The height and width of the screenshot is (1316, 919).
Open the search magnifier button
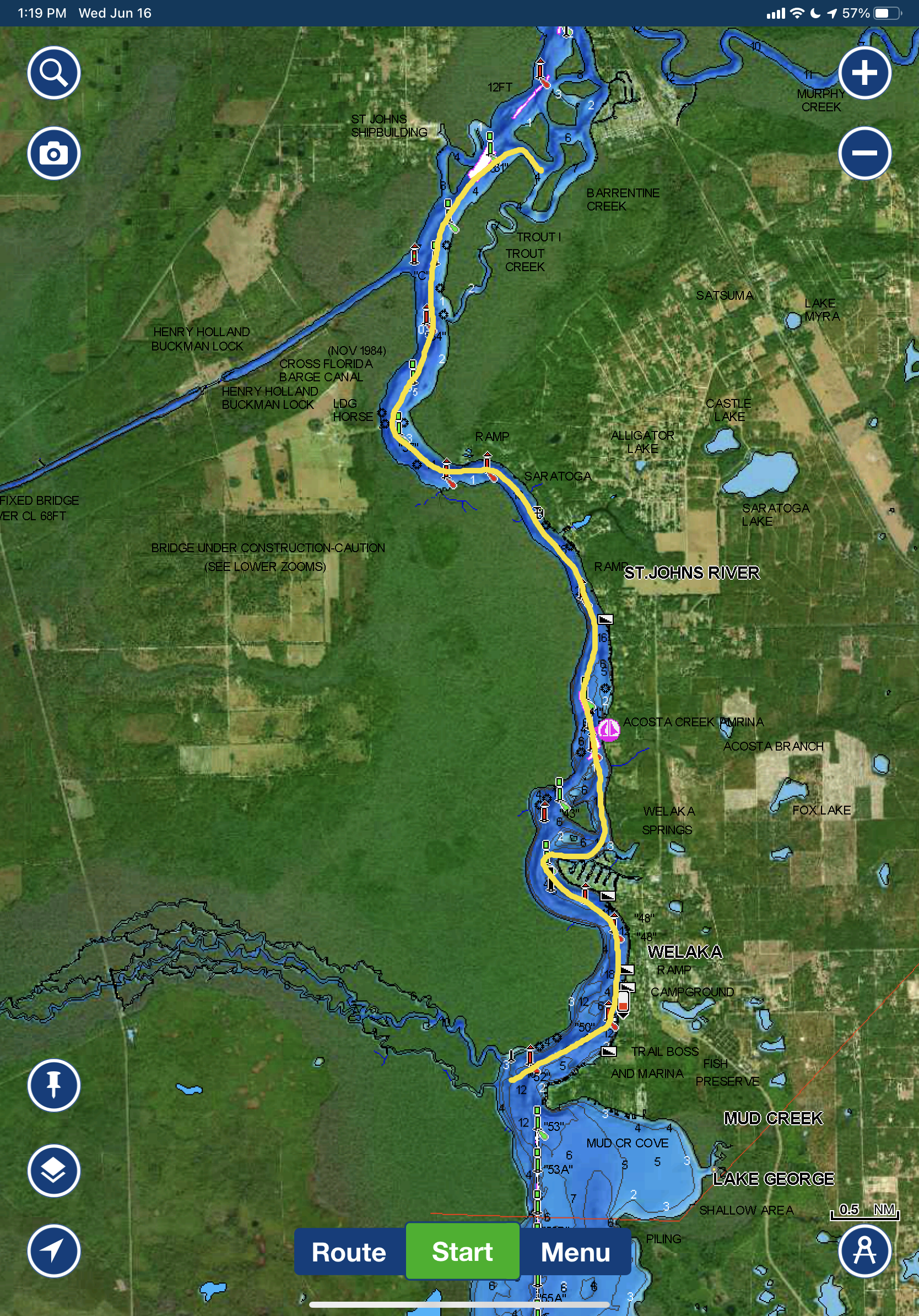point(54,73)
